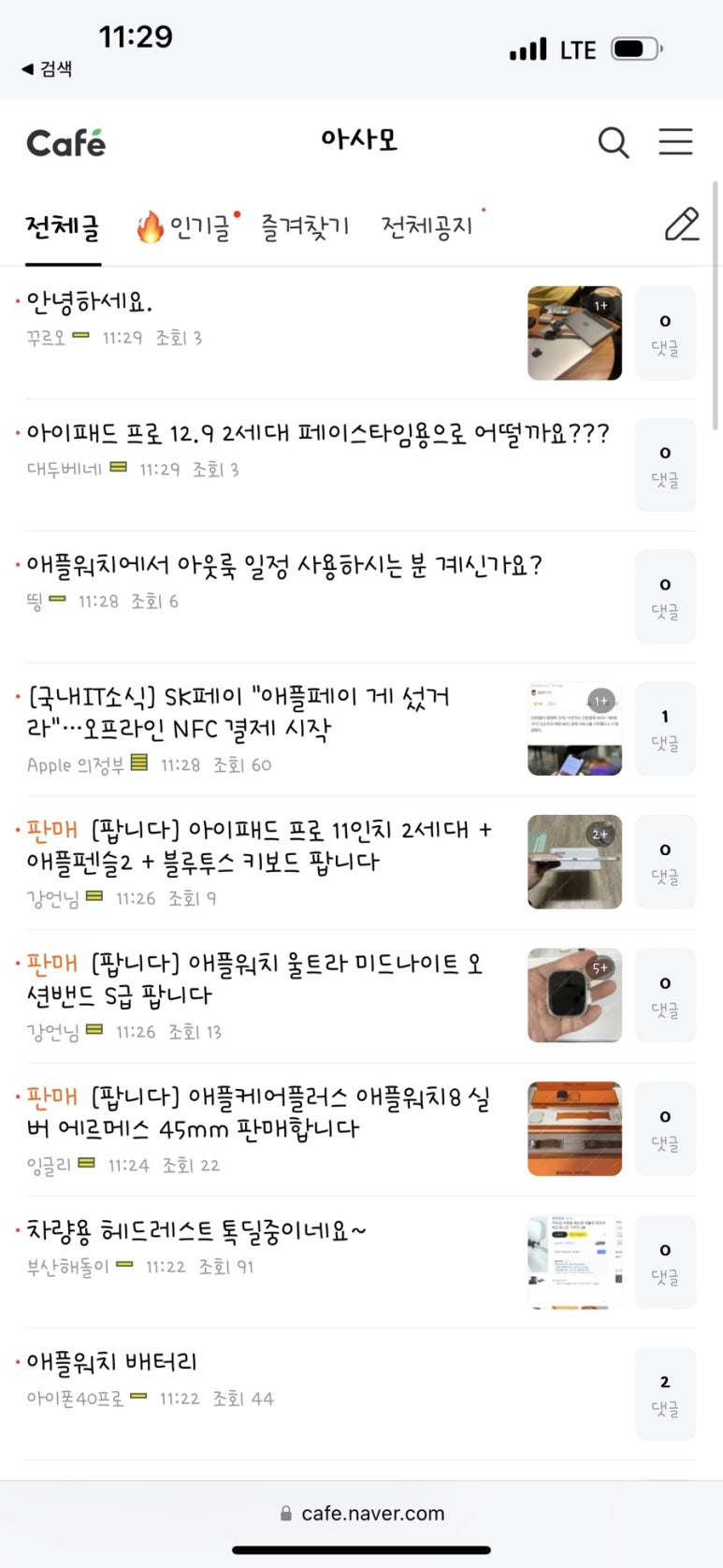This screenshot has width=723, height=1568.
Task: Open the hamburger menu
Action: coord(675,142)
